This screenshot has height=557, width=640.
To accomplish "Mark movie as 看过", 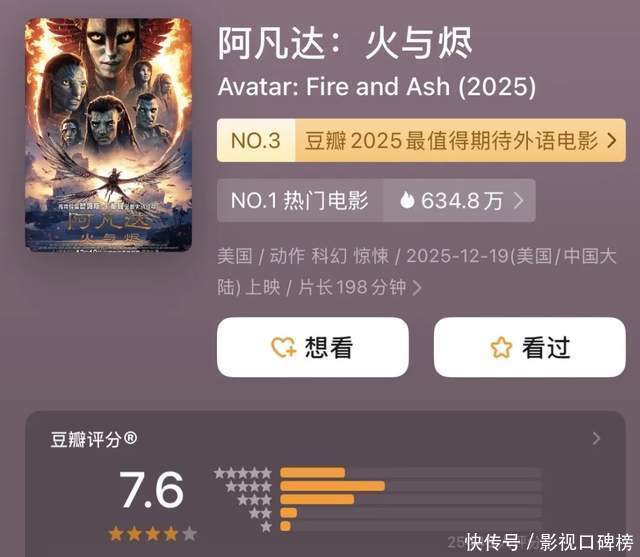I will point(529,347).
